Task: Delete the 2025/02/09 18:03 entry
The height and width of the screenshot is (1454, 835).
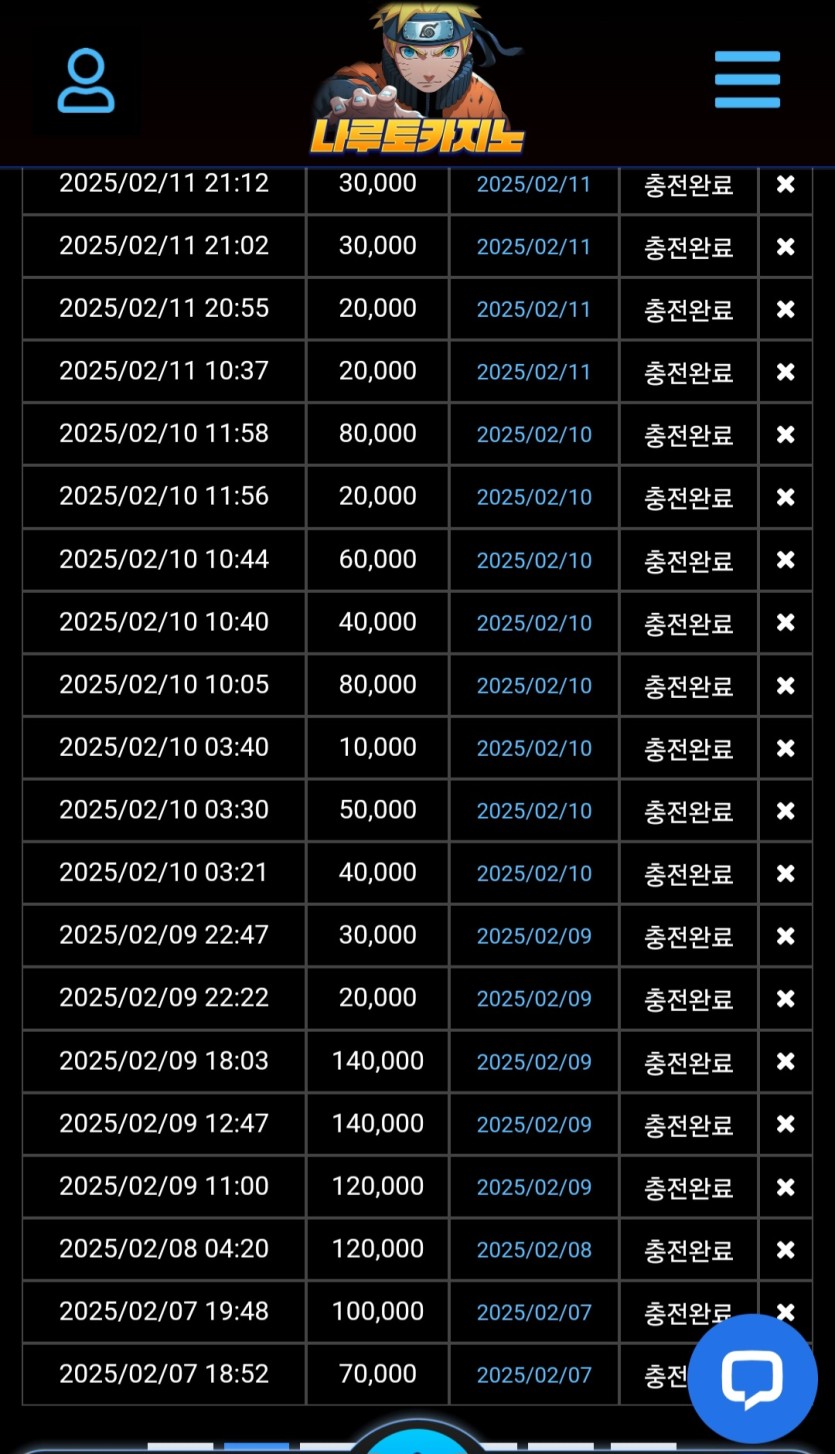Action: click(x=786, y=1061)
